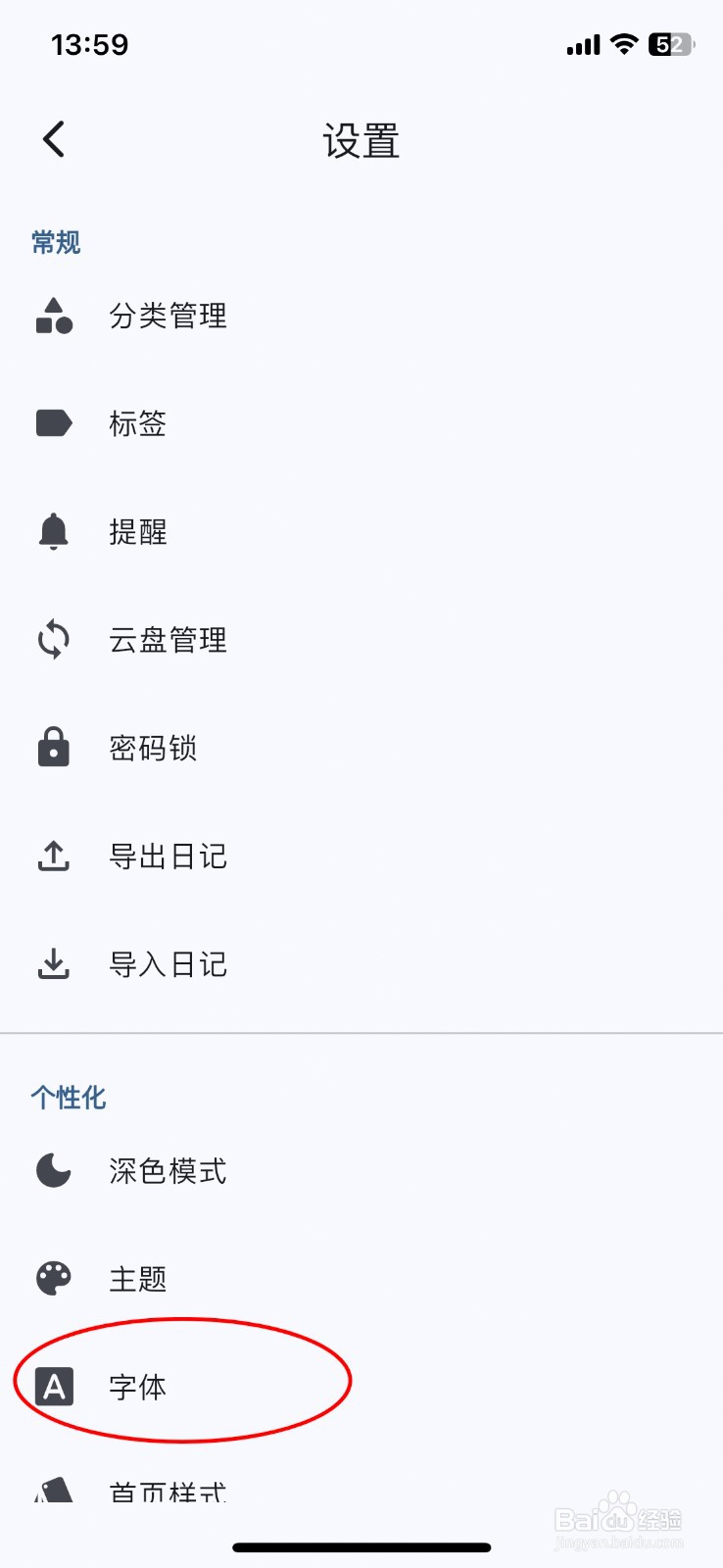Choose 导出日记 to export diary
This screenshot has height=1568, width=723.
pos(168,857)
